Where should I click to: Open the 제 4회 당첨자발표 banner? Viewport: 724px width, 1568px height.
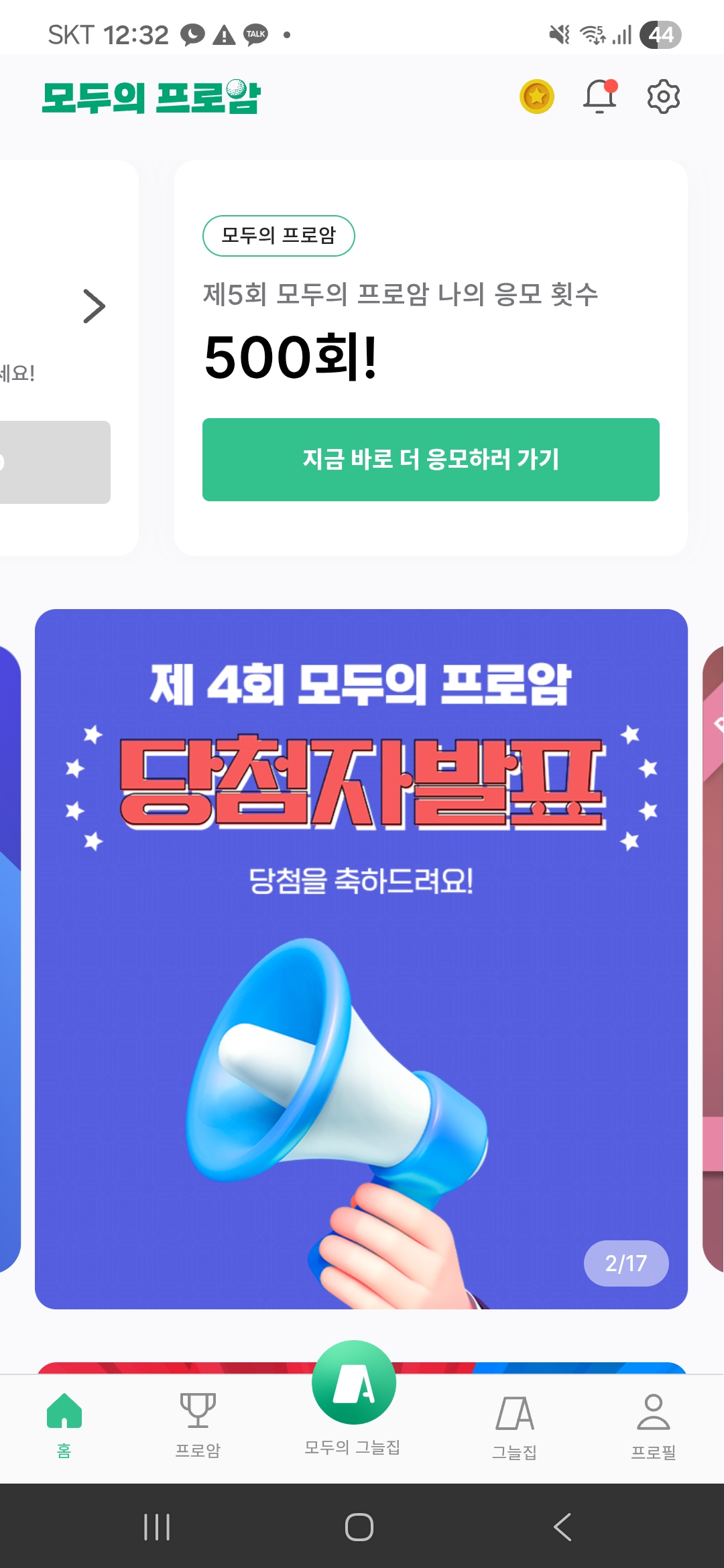(x=361, y=958)
